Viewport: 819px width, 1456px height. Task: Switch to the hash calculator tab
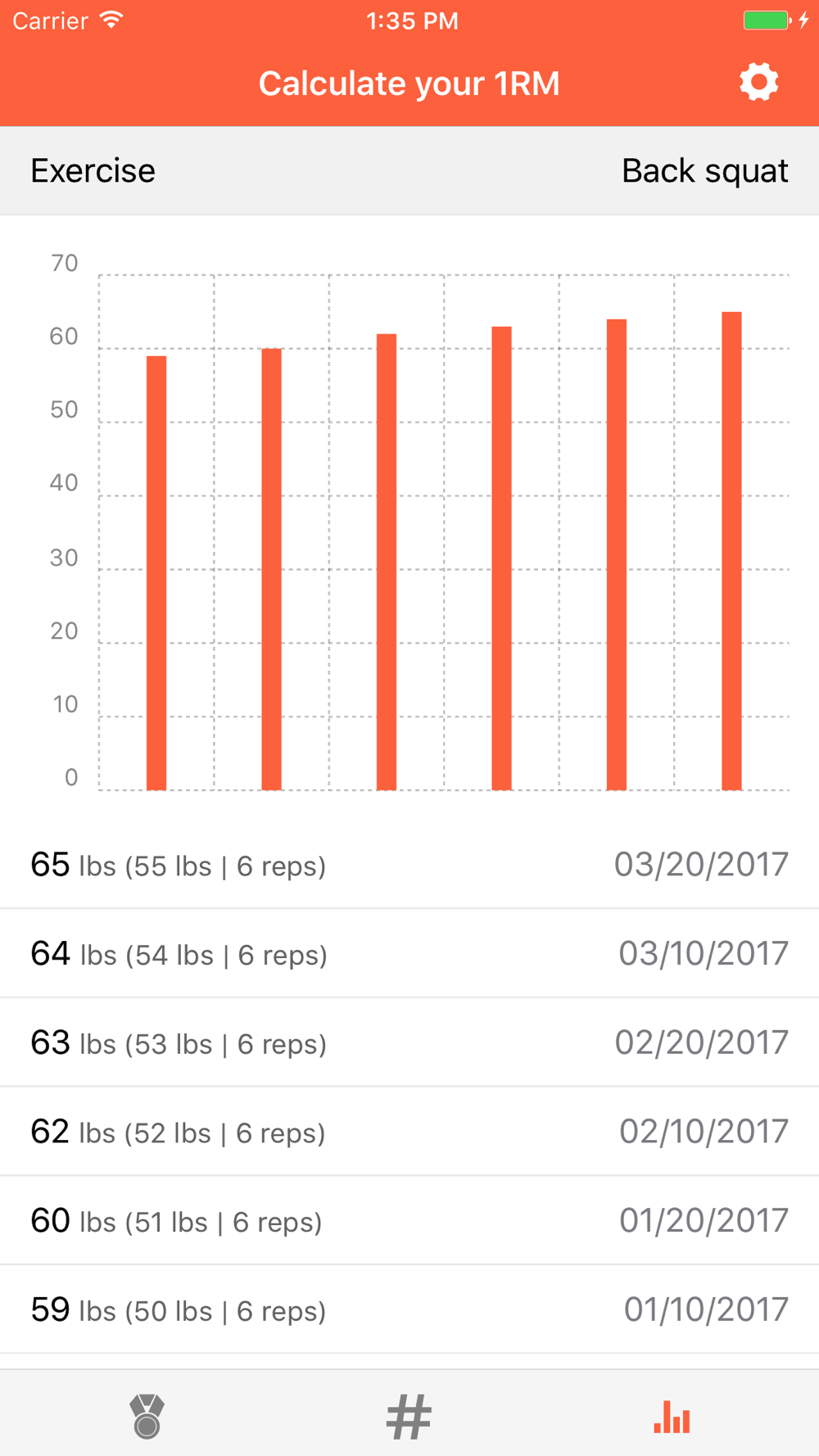(x=409, y=1417)
